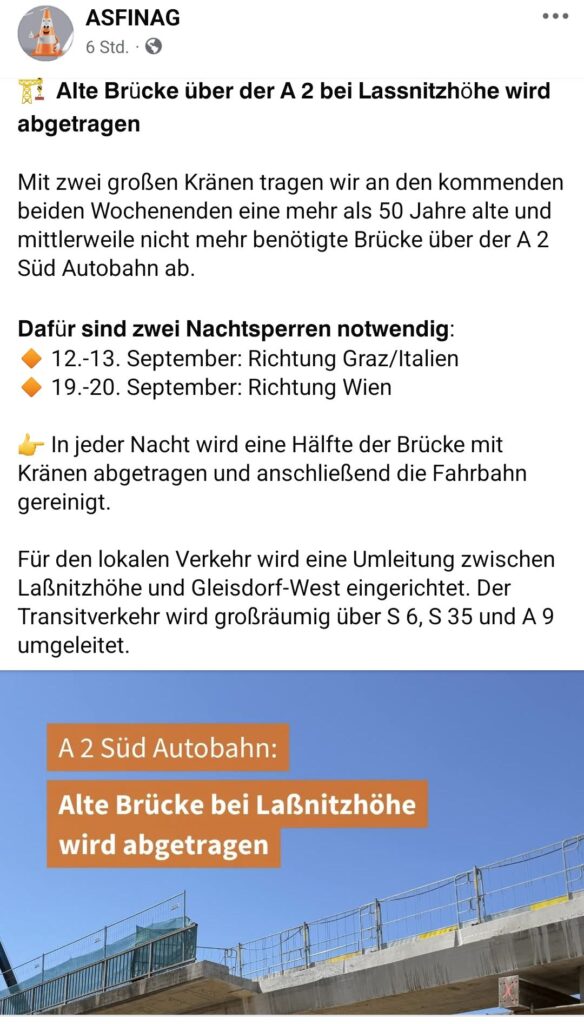Viewport: 584px width, 1024px height.
Task: Open the ASFINAG page name
Action: tap(133, 18)
